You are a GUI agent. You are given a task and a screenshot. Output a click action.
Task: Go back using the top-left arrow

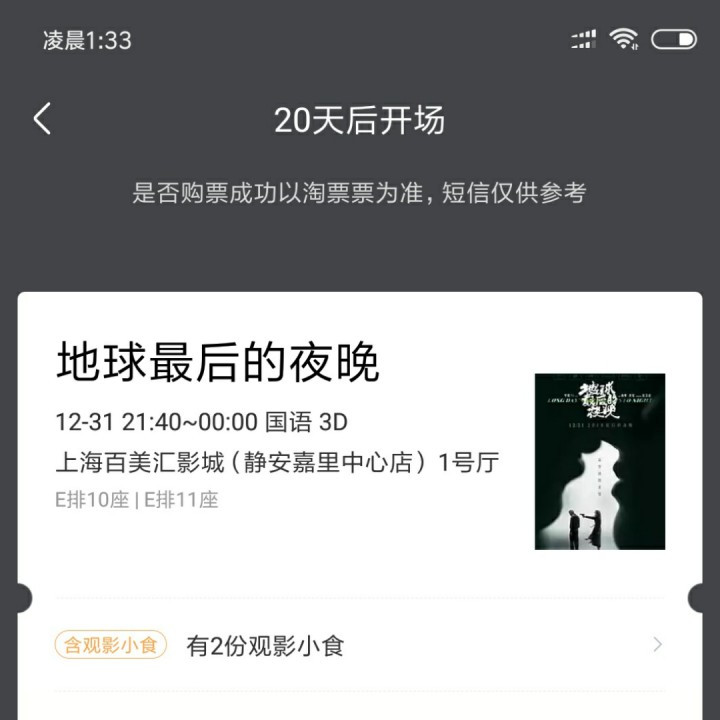click(42, 119)
